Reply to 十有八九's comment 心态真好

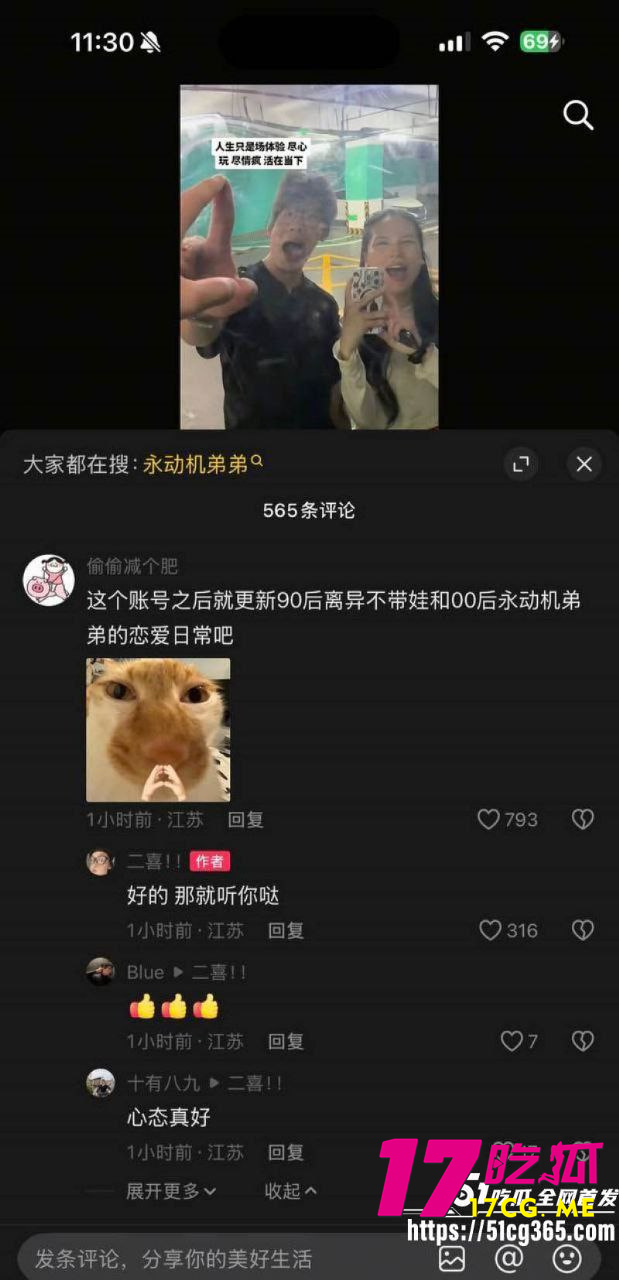[x=285, y=1153]
